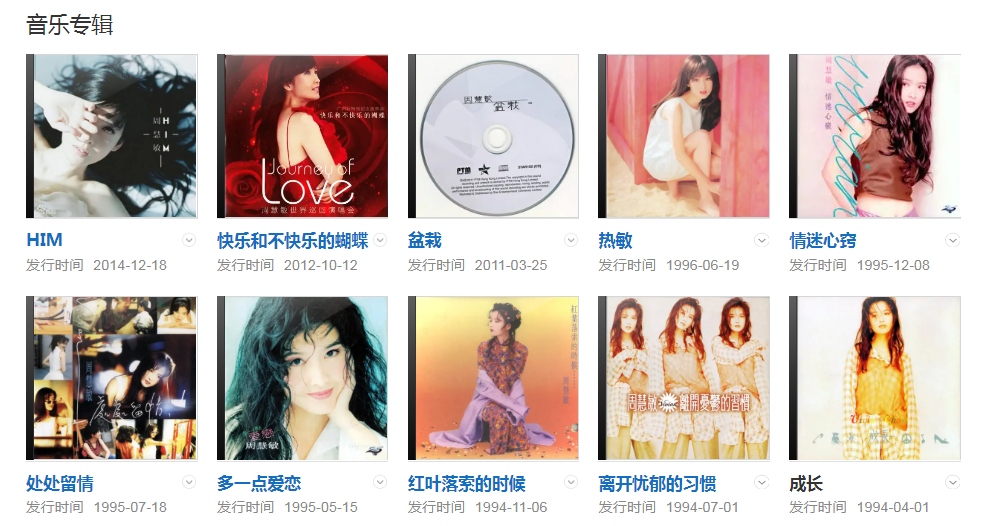Open the 快乐和不快乐的蝴蝶 title link

click(293, 241)
